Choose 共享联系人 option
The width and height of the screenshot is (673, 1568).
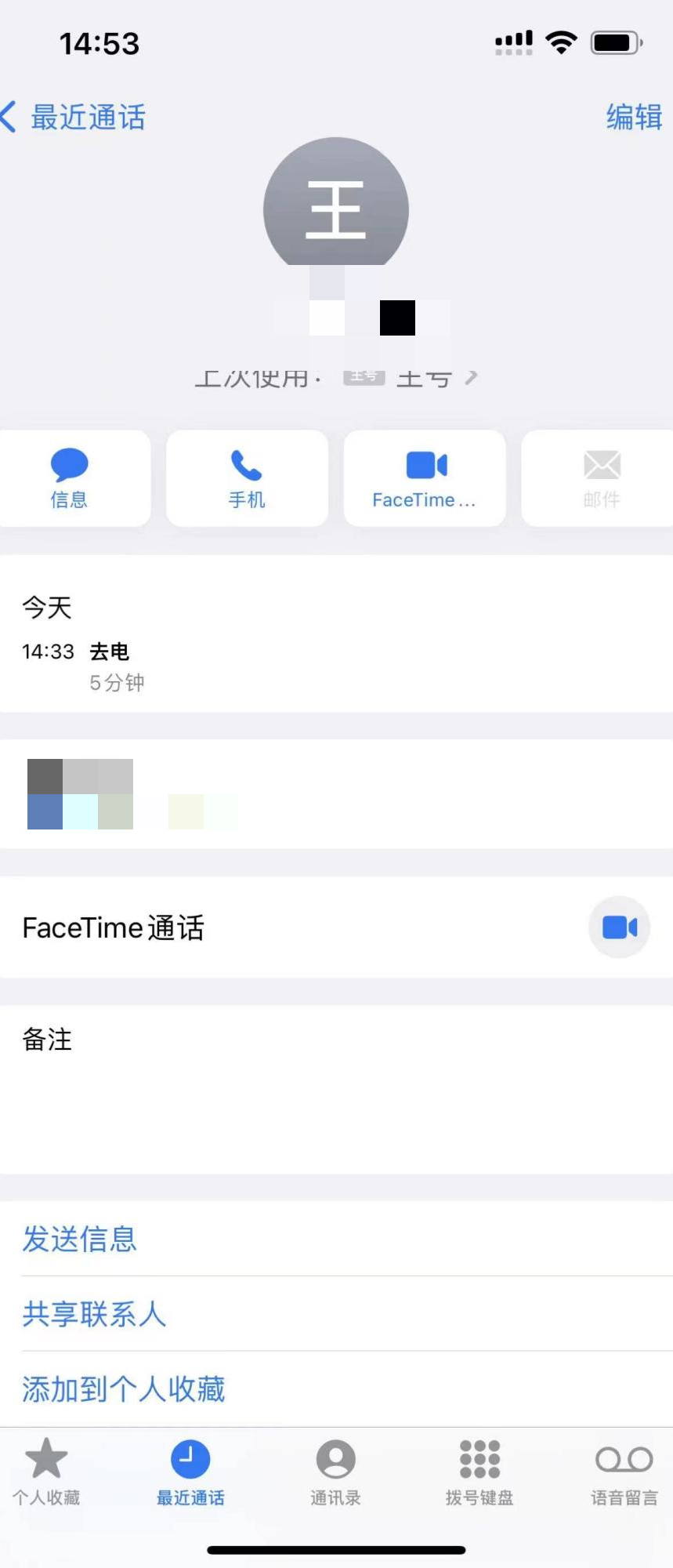pos(94,1314)
